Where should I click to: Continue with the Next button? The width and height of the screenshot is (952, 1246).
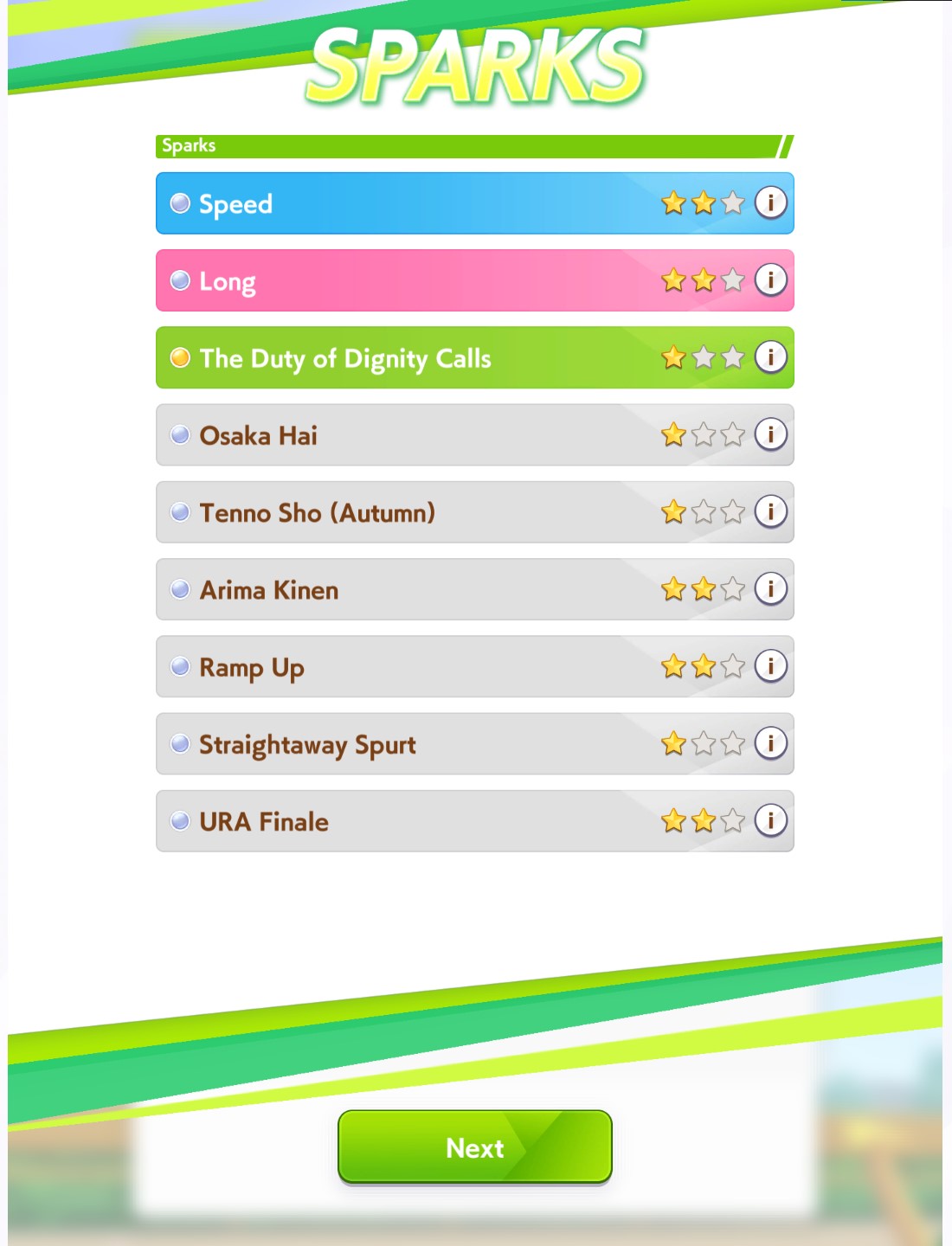click(474, 1147)
